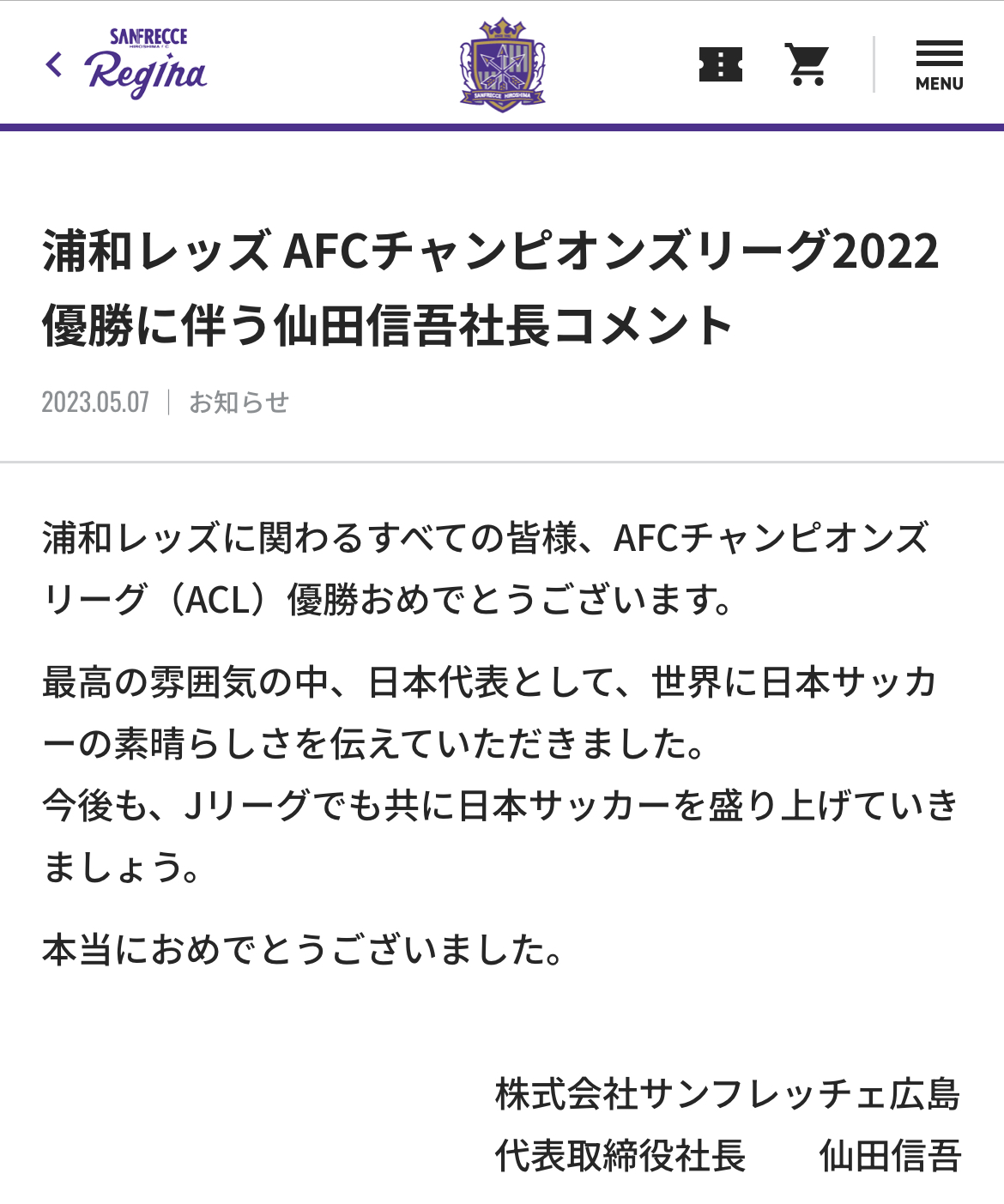Open the shopping cart
The image size is (1004, 1204).
point(807,64)
